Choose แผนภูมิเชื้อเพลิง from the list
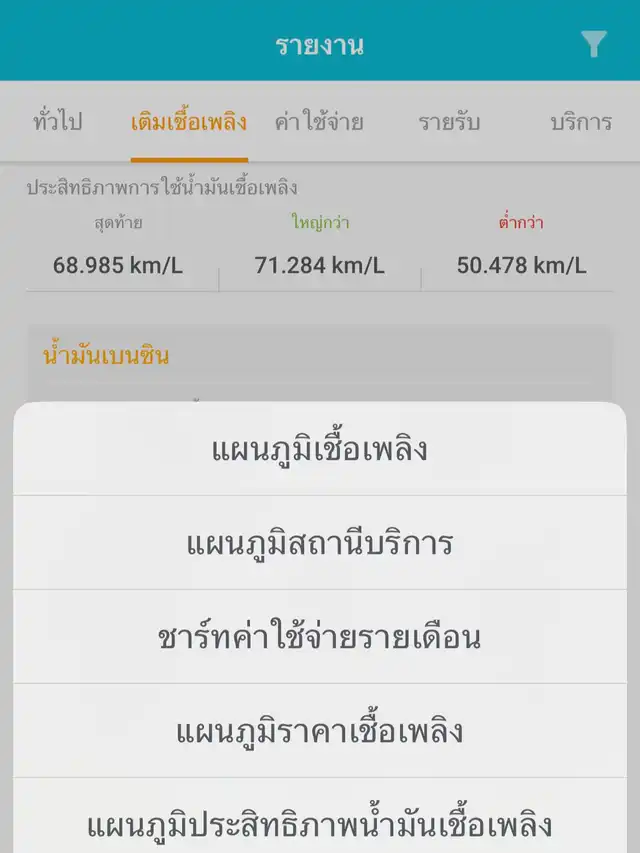640x853 pixels. pyautogui.click(x=320, y=450)
